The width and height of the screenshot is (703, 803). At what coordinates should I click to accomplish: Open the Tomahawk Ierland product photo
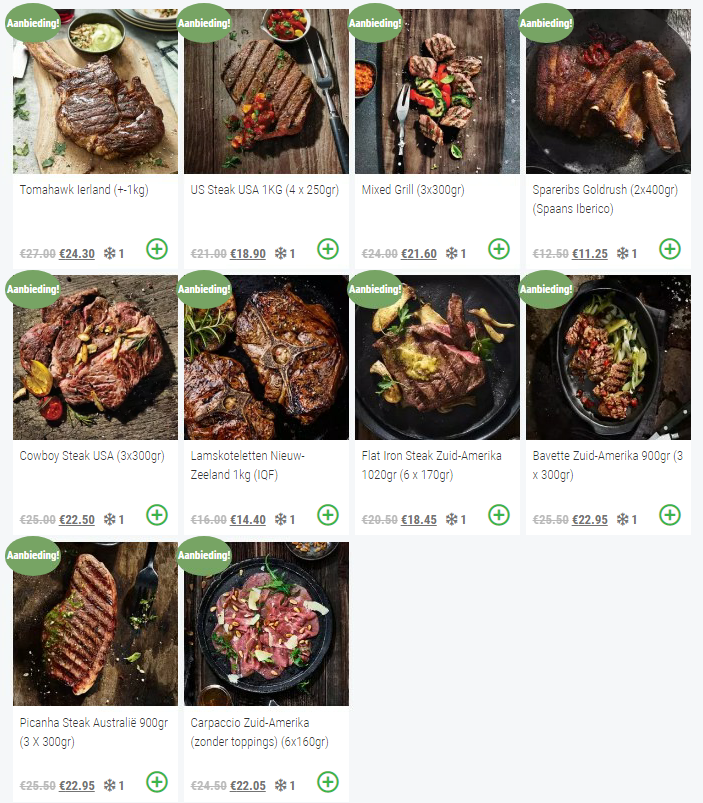point(95,95)
